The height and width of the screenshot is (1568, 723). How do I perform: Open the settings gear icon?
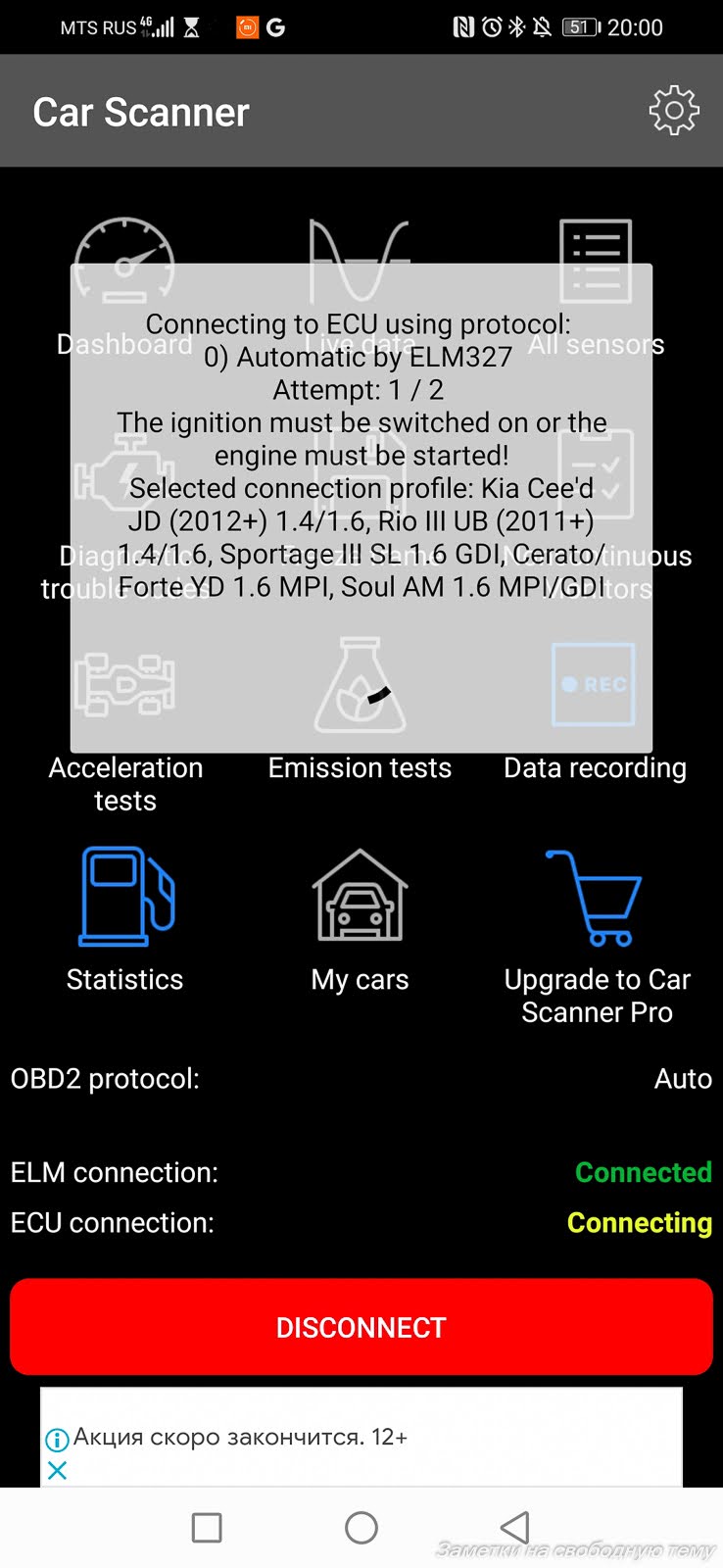click(x=674, y=111)
